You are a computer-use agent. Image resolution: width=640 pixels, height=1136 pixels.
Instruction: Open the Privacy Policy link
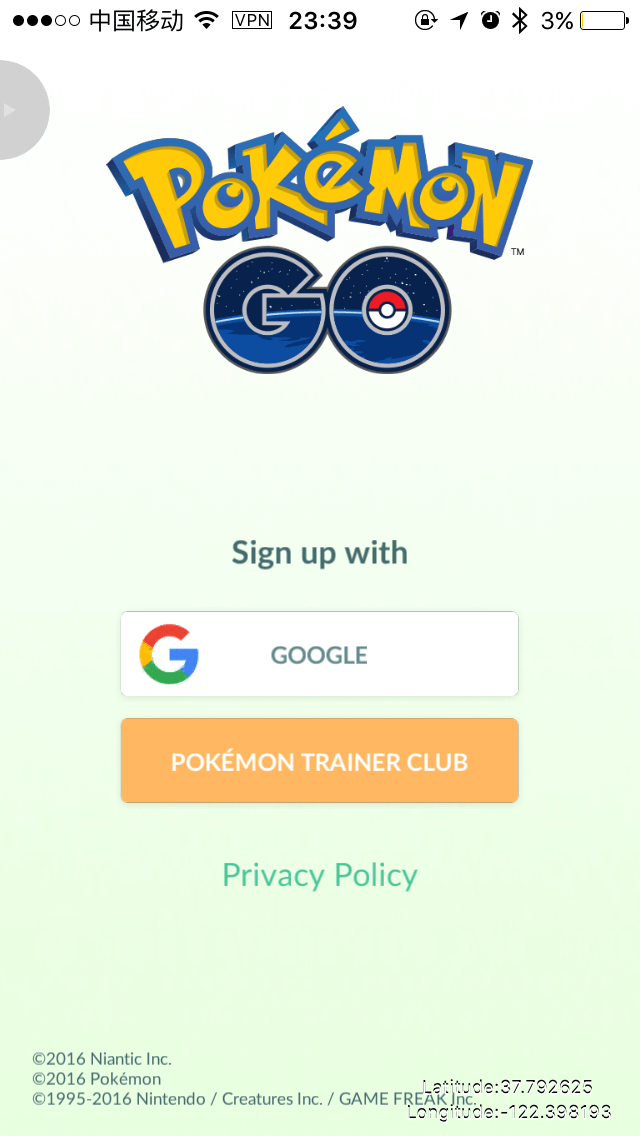coord(319,875)
